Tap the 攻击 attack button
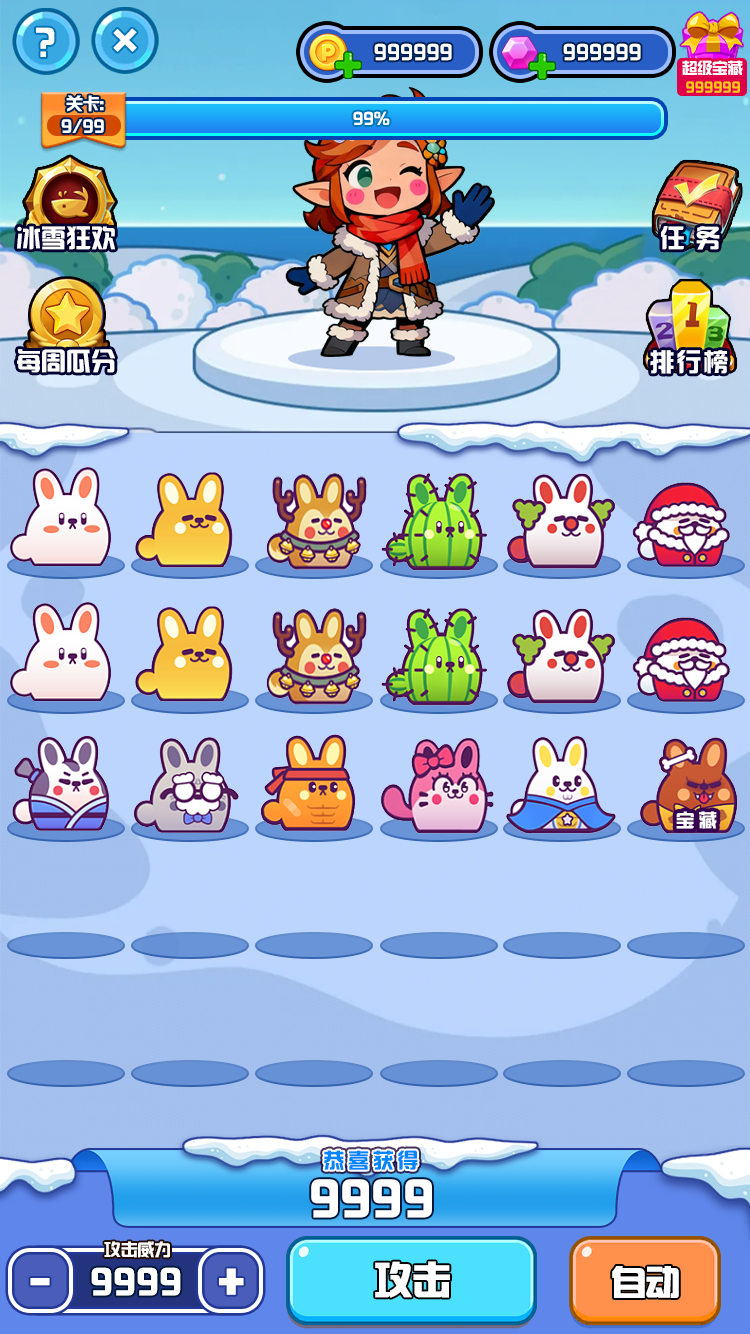 (411, 1280)
